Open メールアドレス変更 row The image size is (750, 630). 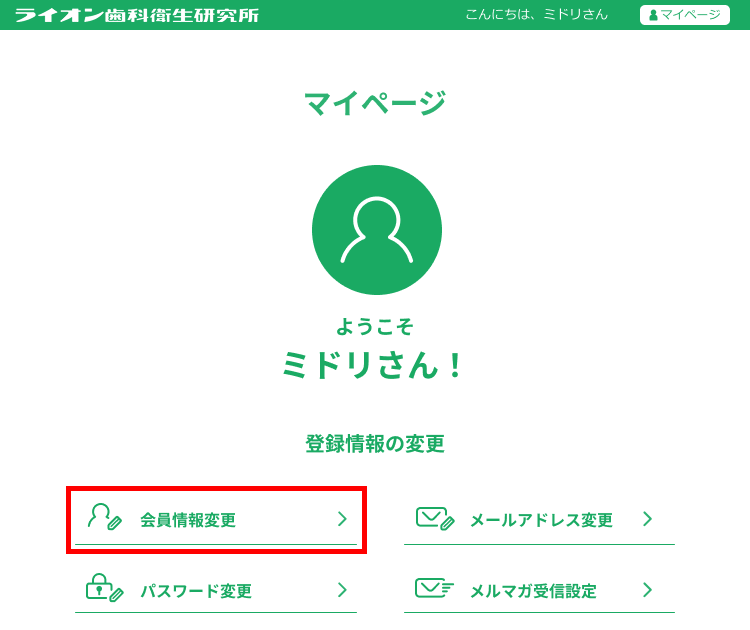point(539,520)
